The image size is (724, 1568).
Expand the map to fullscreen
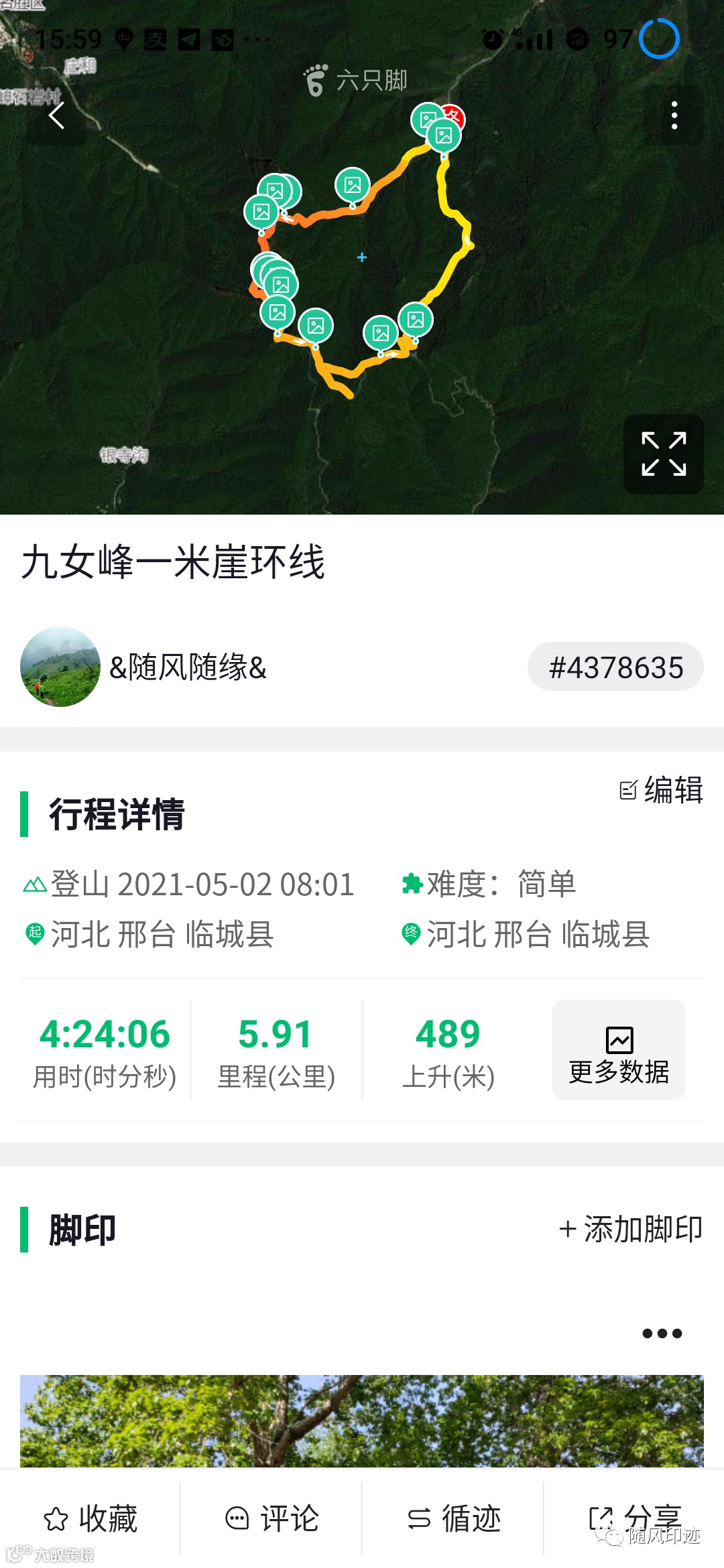point(664,454)
